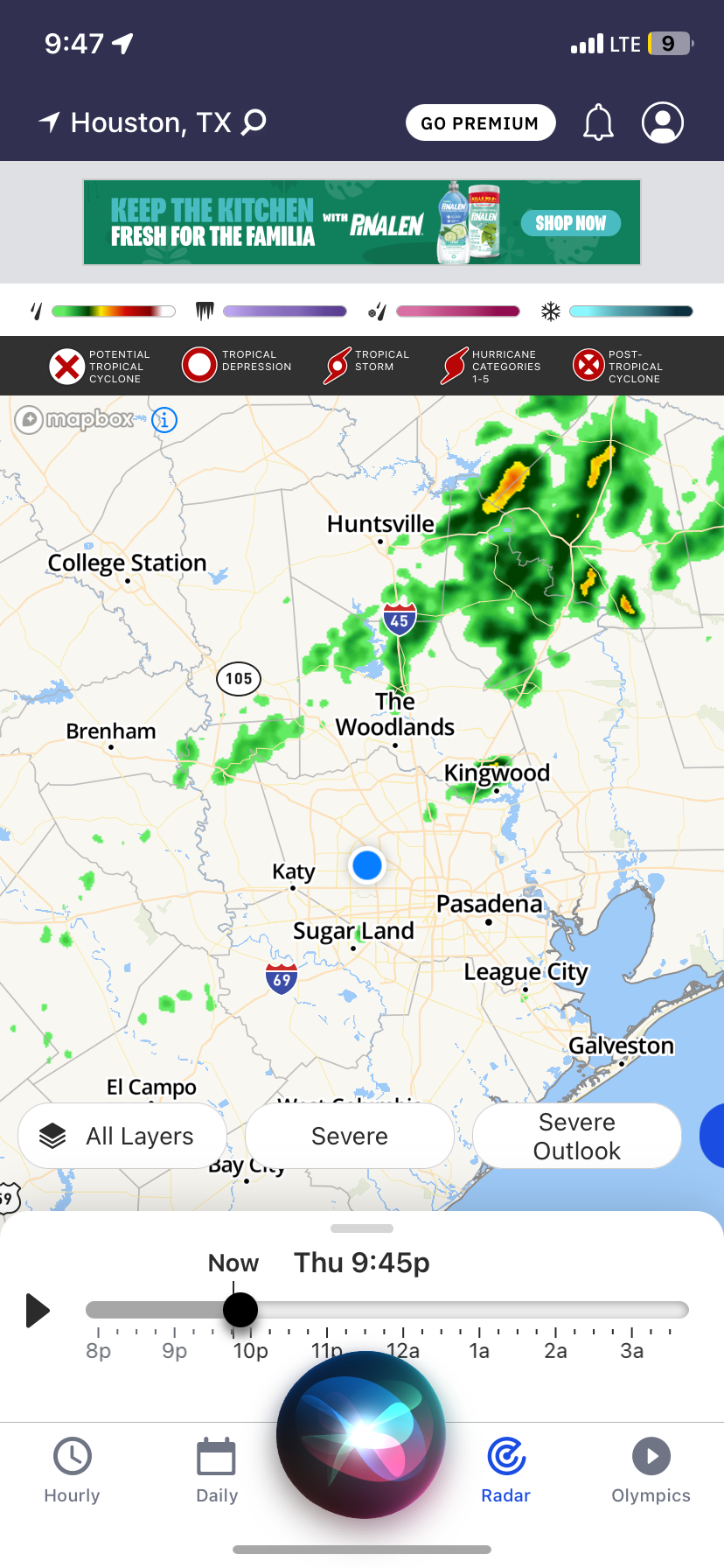
Task: Select the Severe Outlook layer
Action: coord(577,1136)
